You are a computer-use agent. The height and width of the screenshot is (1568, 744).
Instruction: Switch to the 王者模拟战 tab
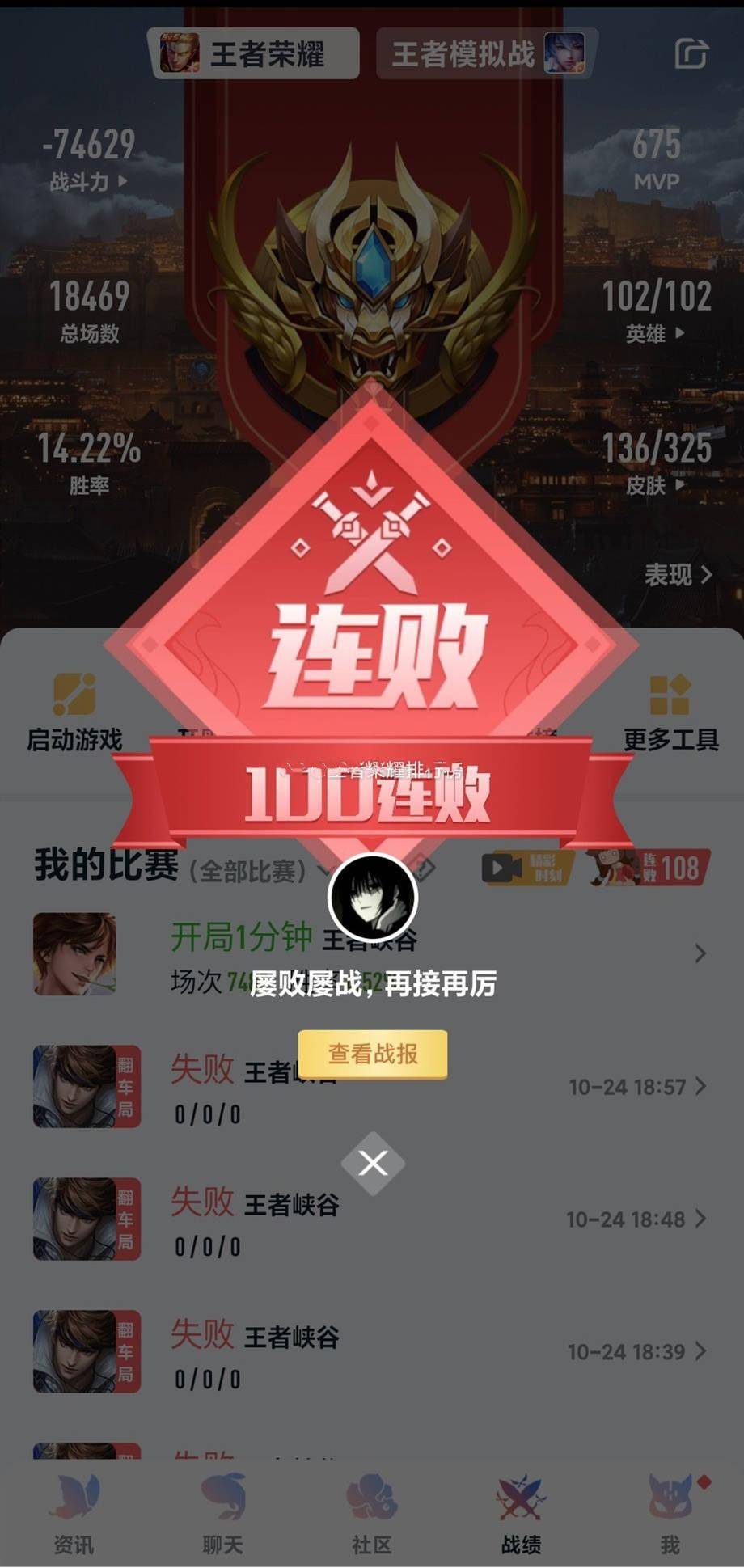[485, 54]
